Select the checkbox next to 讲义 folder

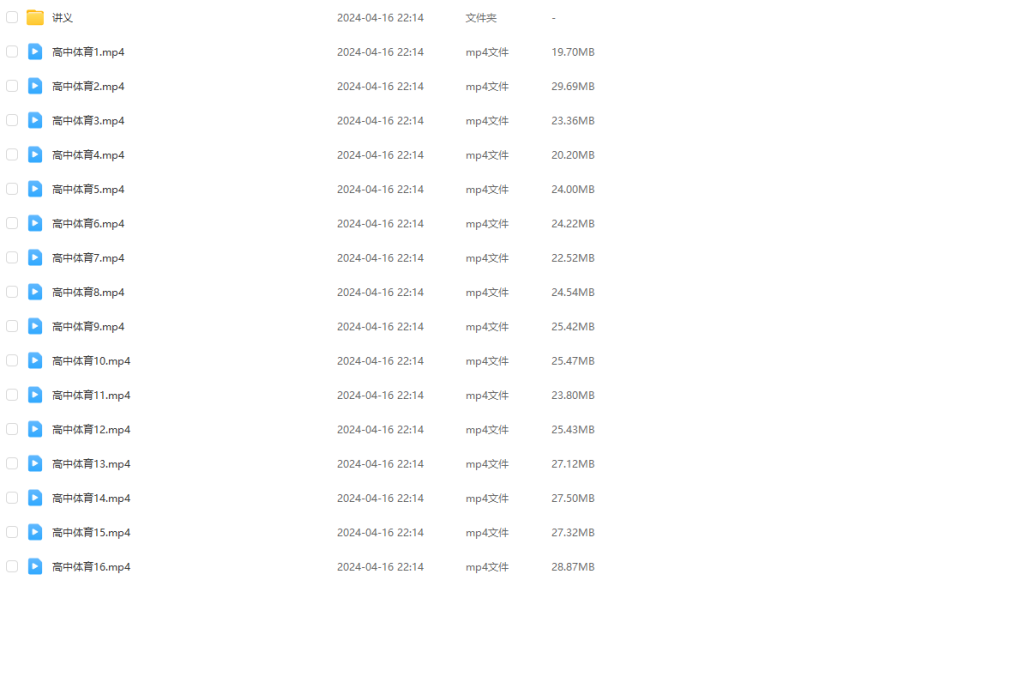pos(12,17)
